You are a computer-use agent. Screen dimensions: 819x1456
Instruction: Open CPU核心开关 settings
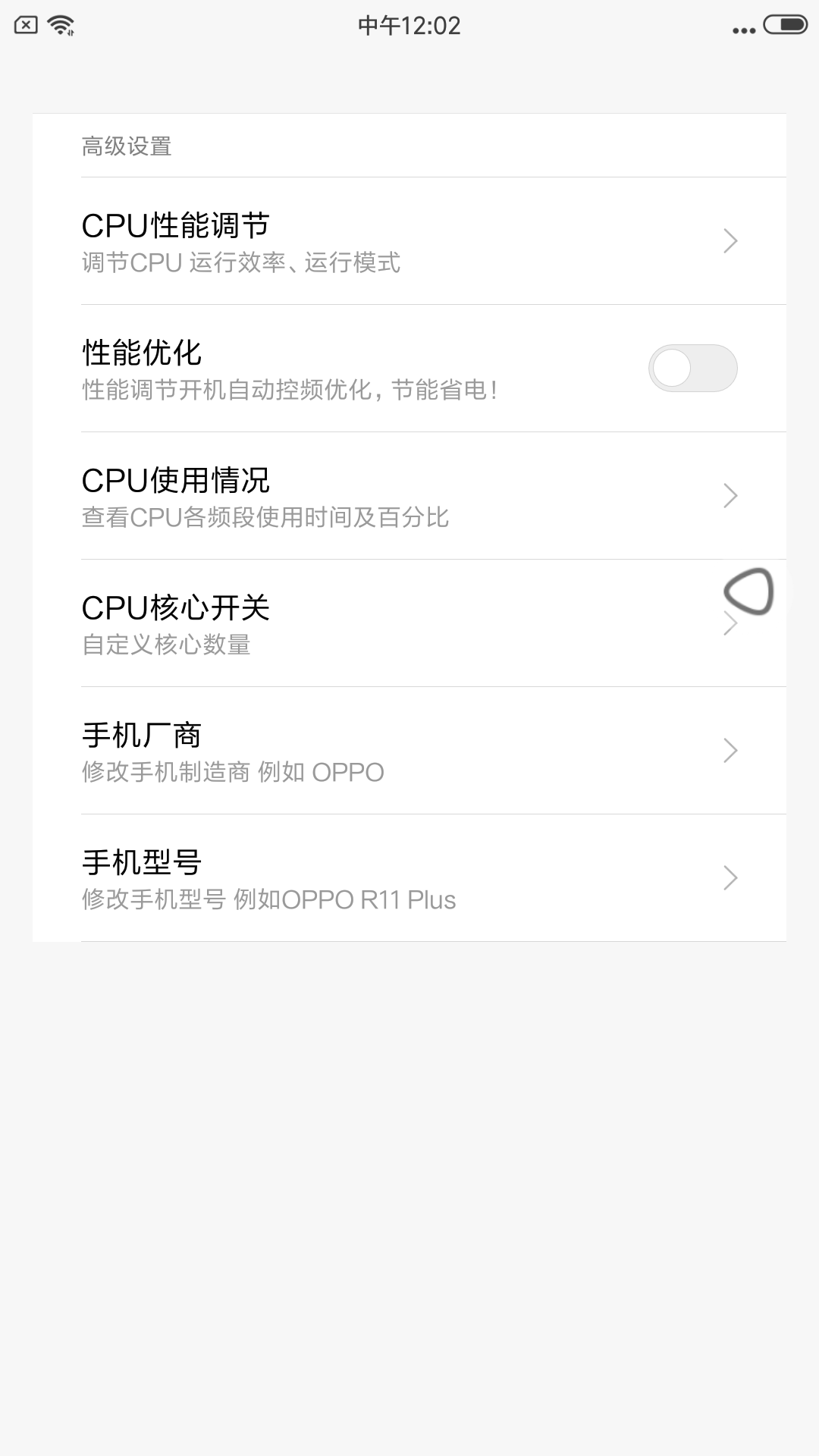(409, 623)
